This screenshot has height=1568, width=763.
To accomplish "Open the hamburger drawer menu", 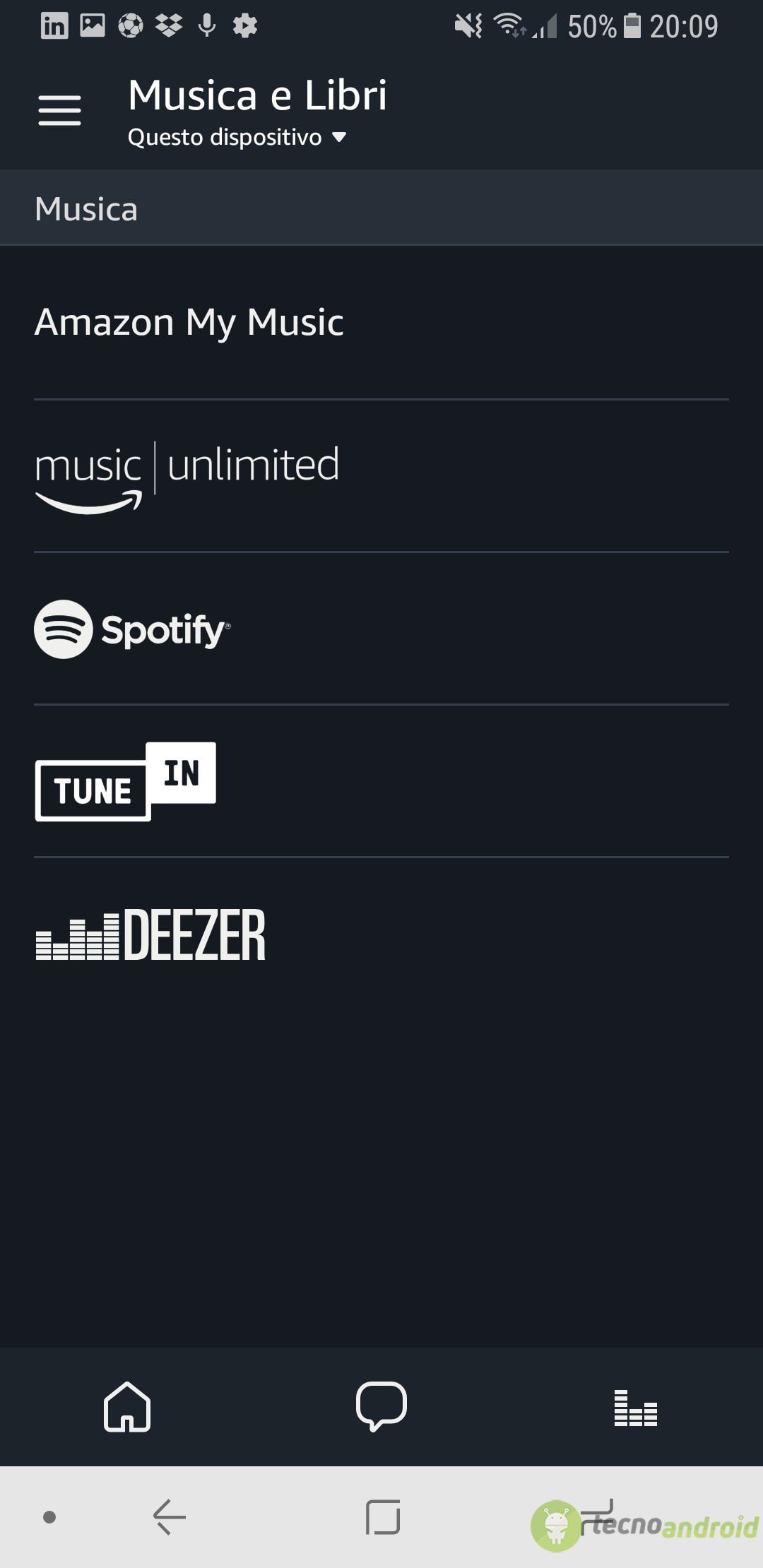I will coord(59,110).
